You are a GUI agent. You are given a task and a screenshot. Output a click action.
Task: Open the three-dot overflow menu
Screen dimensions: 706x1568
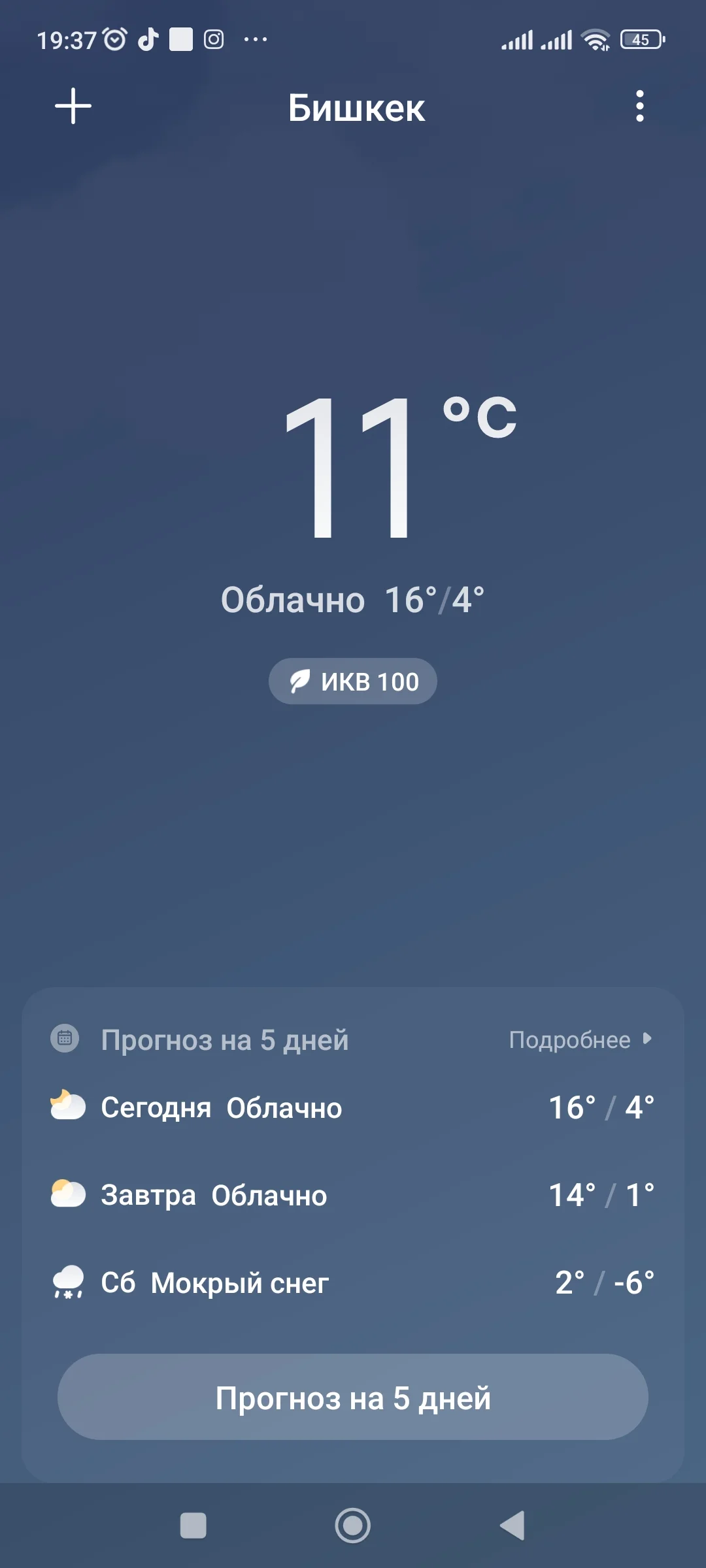point(640,106)
